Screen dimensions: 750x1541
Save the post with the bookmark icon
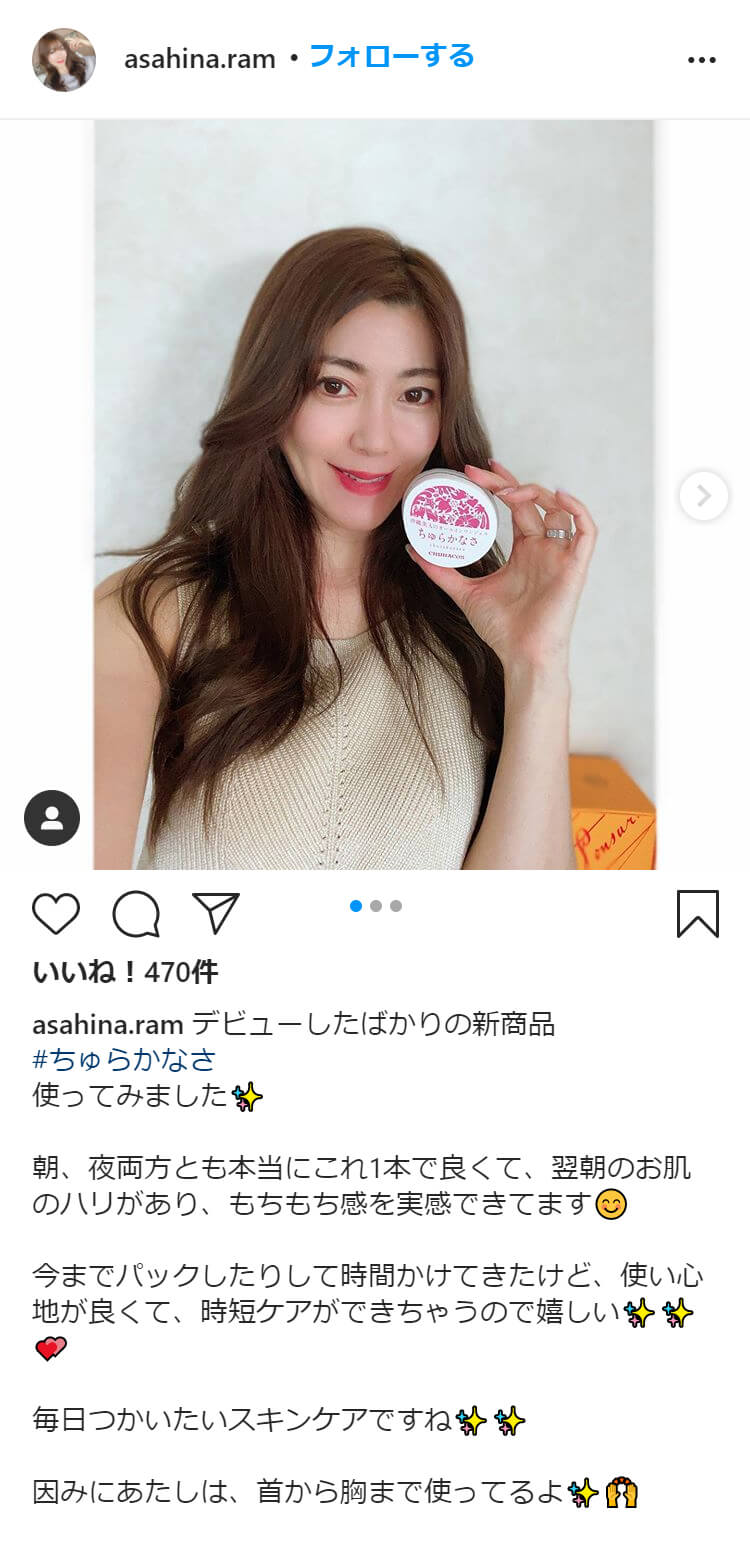pos(697,913)
